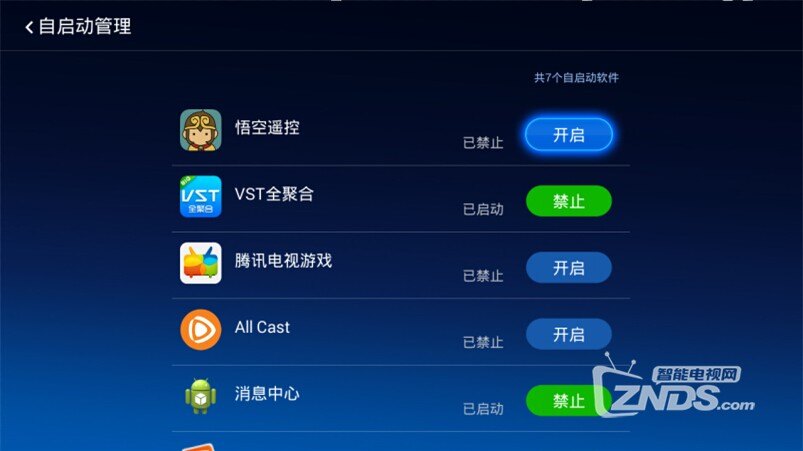Tap 开启 for 腾讯电视游戏
Viewport: 803px width, 451px height.
pyautogui.click(x=568, y=268)
